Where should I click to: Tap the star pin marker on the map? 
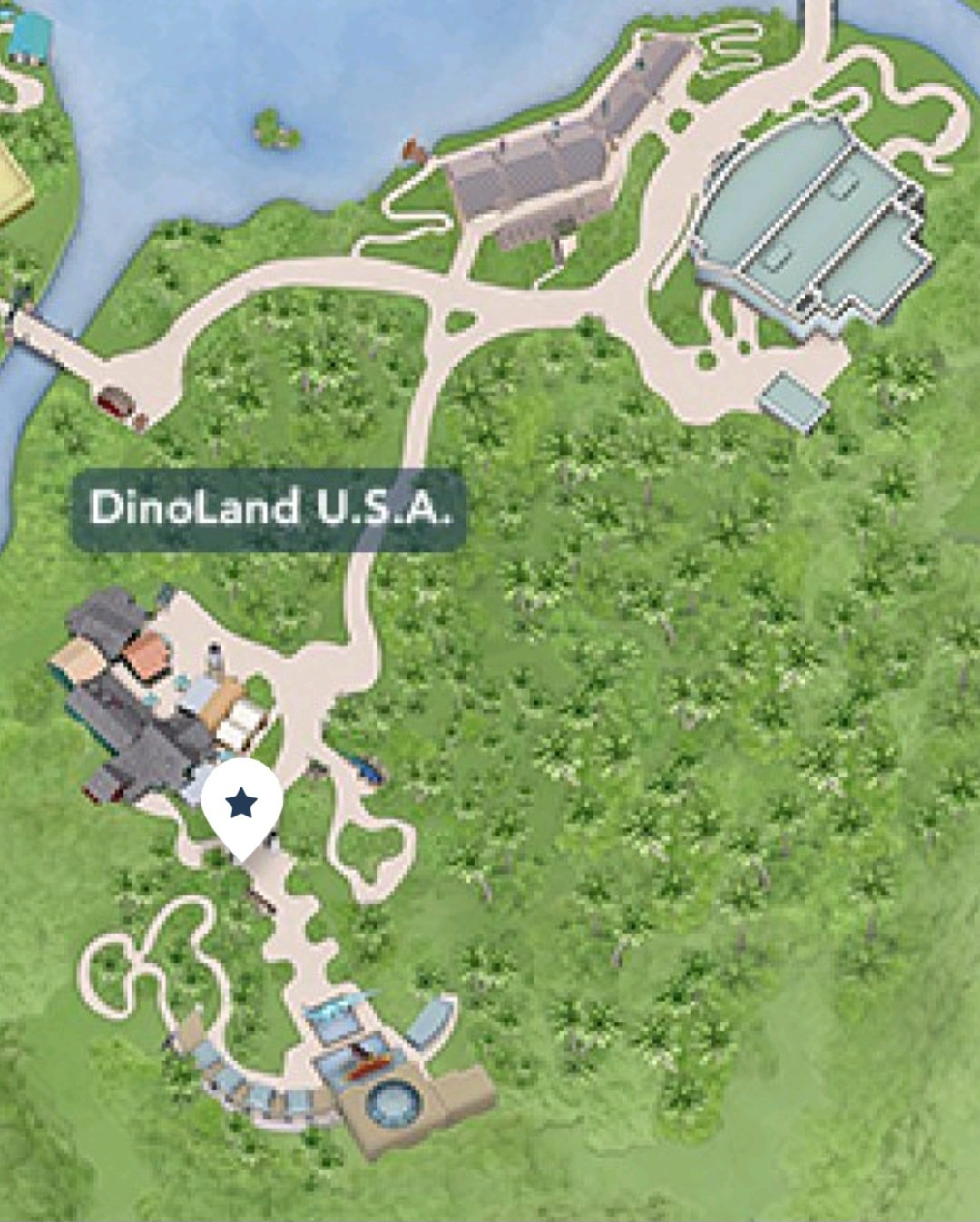[241, 805]
